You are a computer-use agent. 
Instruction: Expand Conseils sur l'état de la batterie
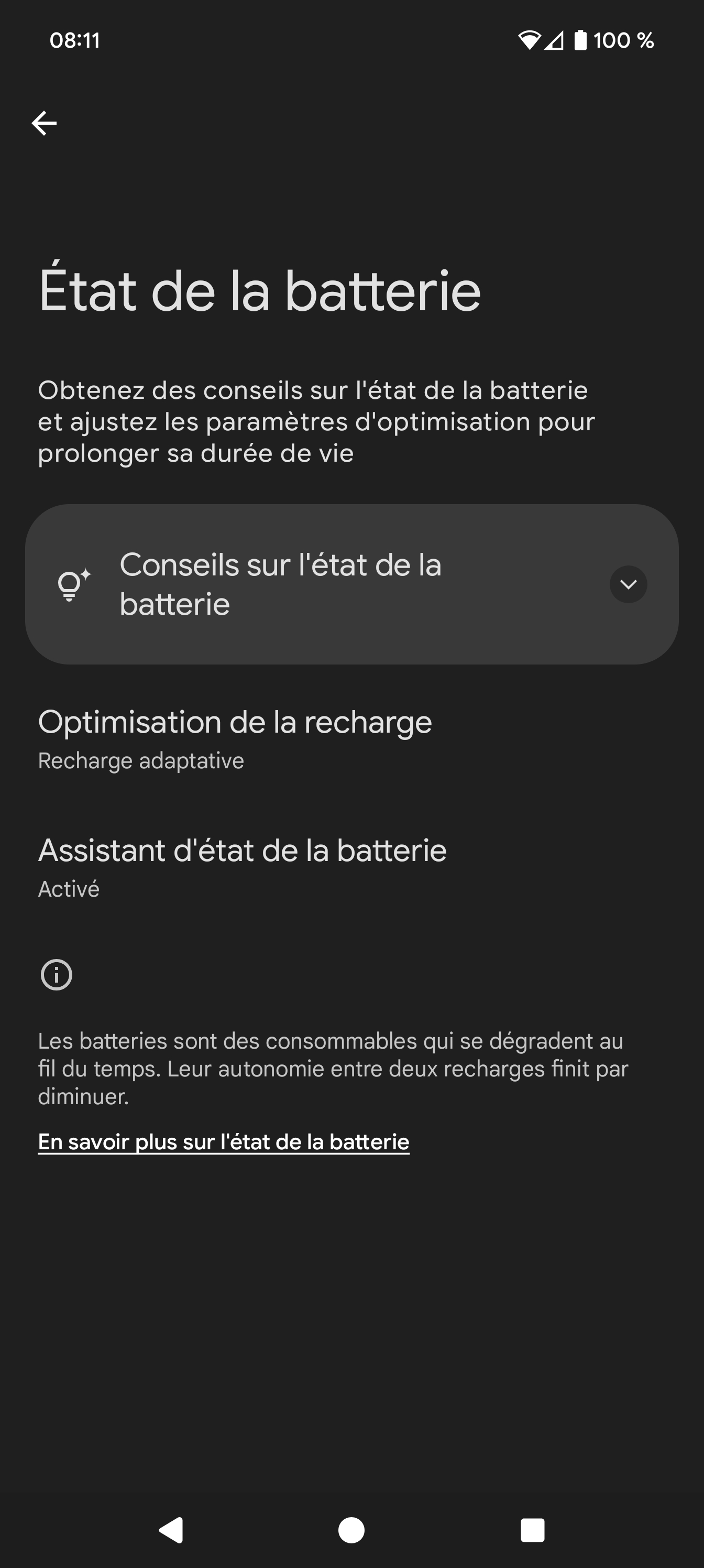coord(628,584)
